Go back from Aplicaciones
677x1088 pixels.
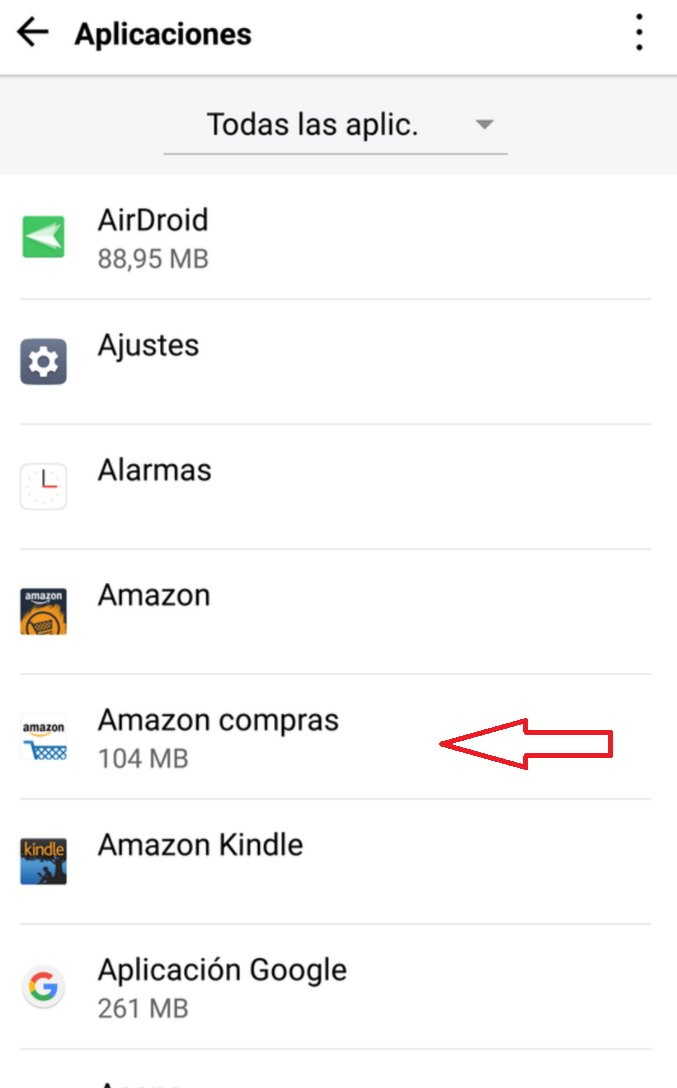33,34
